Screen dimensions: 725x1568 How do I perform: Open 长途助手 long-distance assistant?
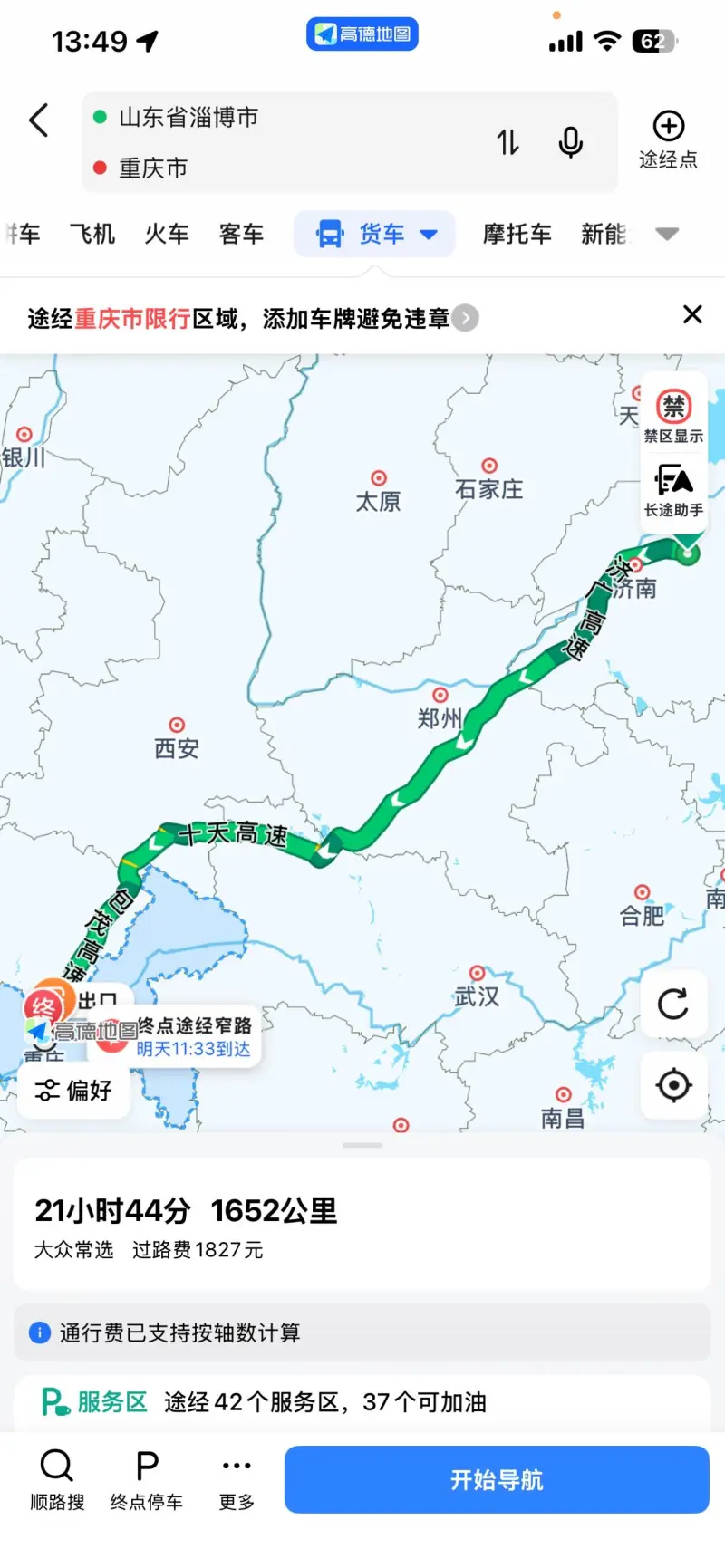tap(673, 491)
